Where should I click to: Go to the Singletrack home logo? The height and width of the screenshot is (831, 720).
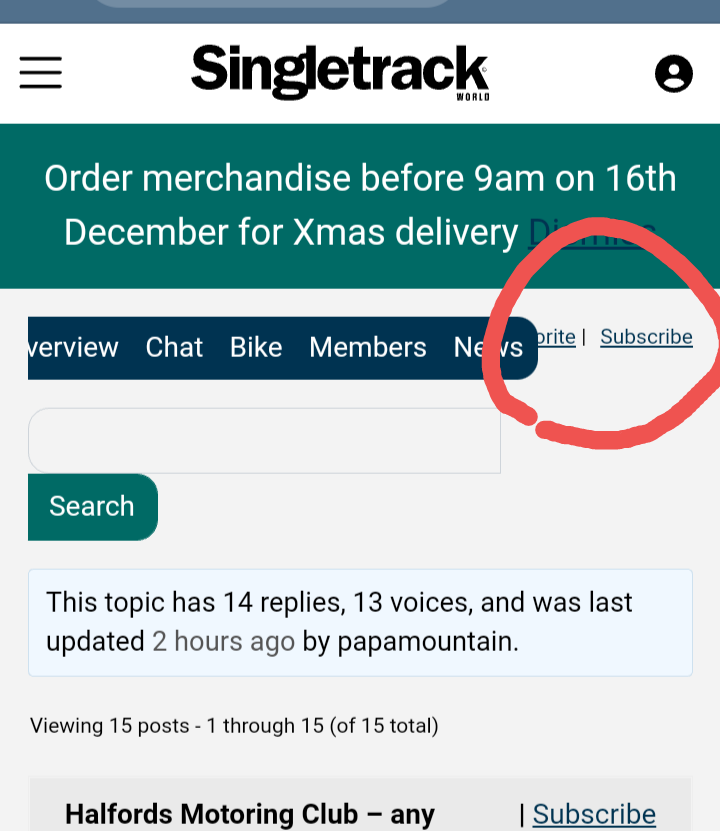[340, 72]
